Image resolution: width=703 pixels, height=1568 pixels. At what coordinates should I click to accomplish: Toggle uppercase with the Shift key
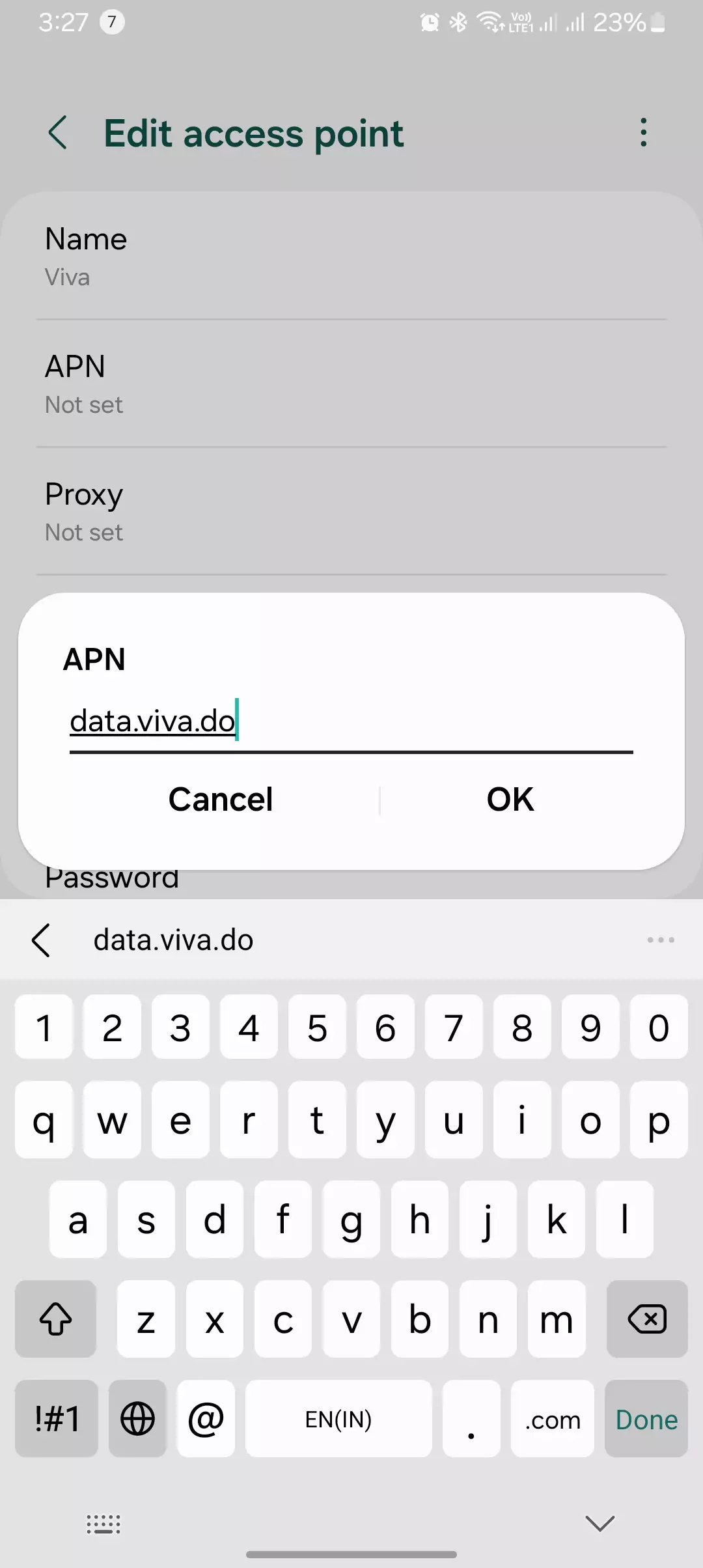click(55, 1320)
